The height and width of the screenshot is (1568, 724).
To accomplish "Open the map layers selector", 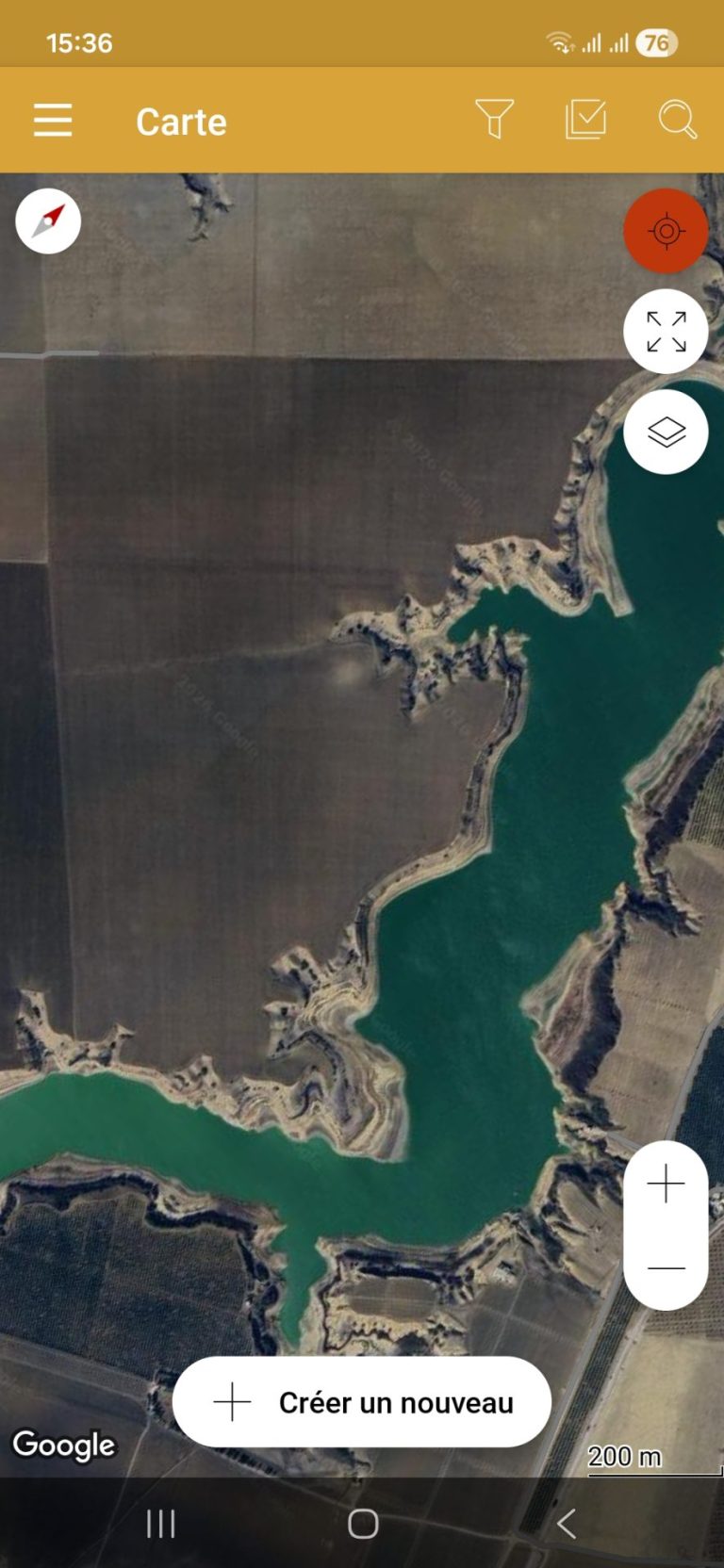I will (x=666, y=432).
